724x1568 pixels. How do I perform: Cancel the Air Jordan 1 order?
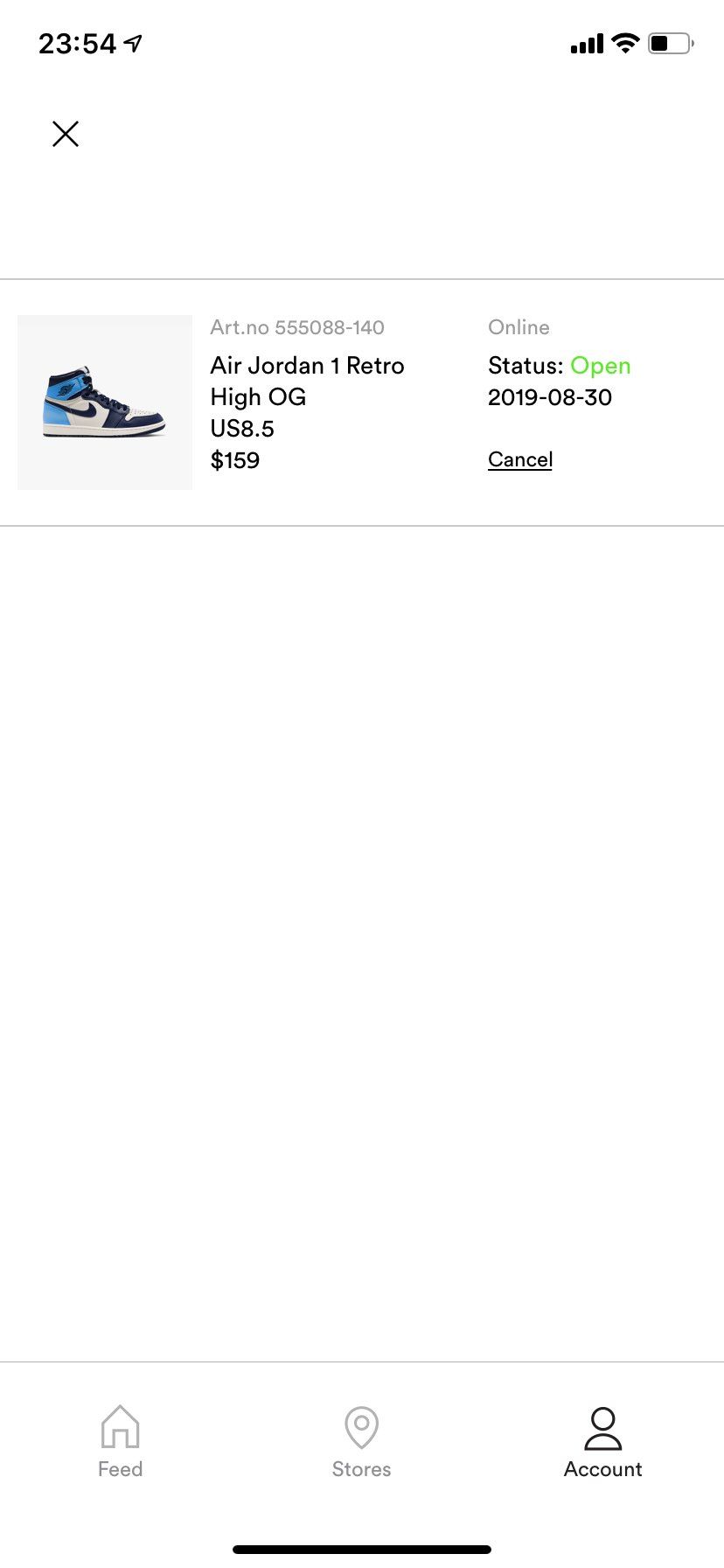(x=520, y=459)
